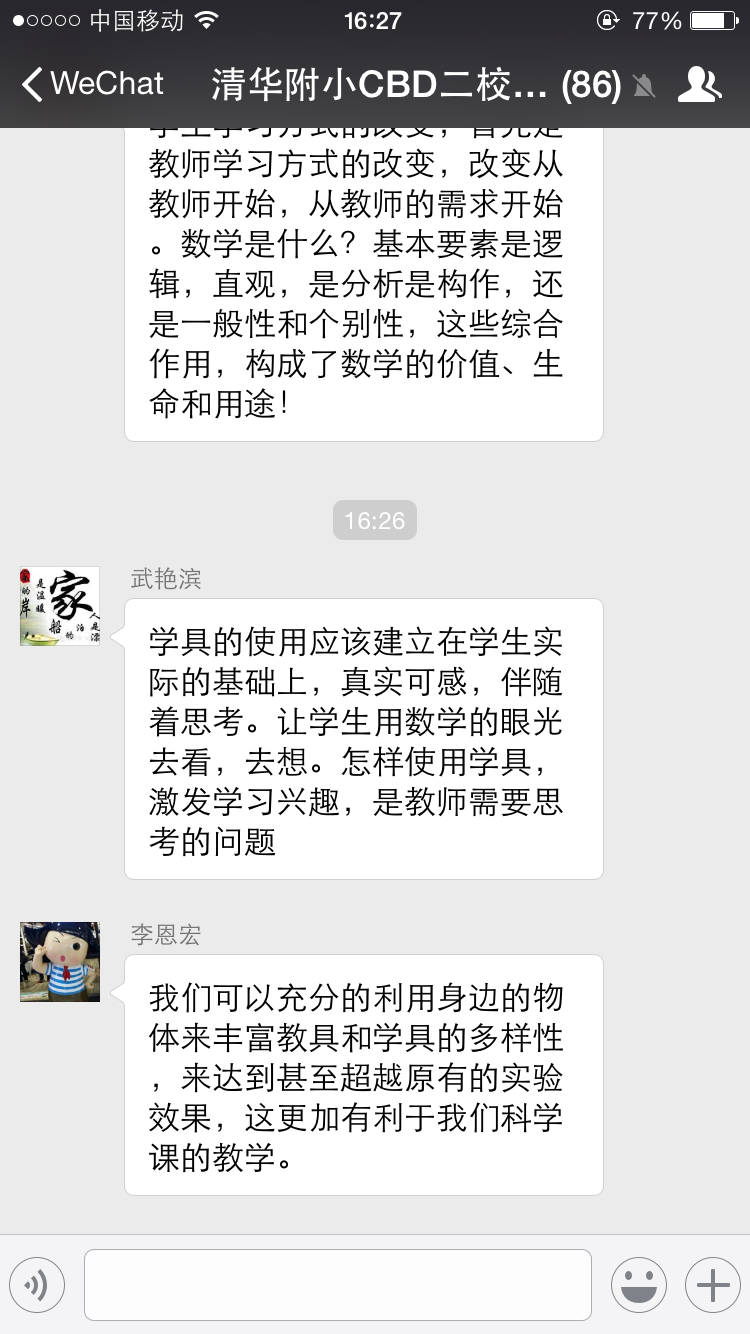Tap the message text field

point(337,1284)
